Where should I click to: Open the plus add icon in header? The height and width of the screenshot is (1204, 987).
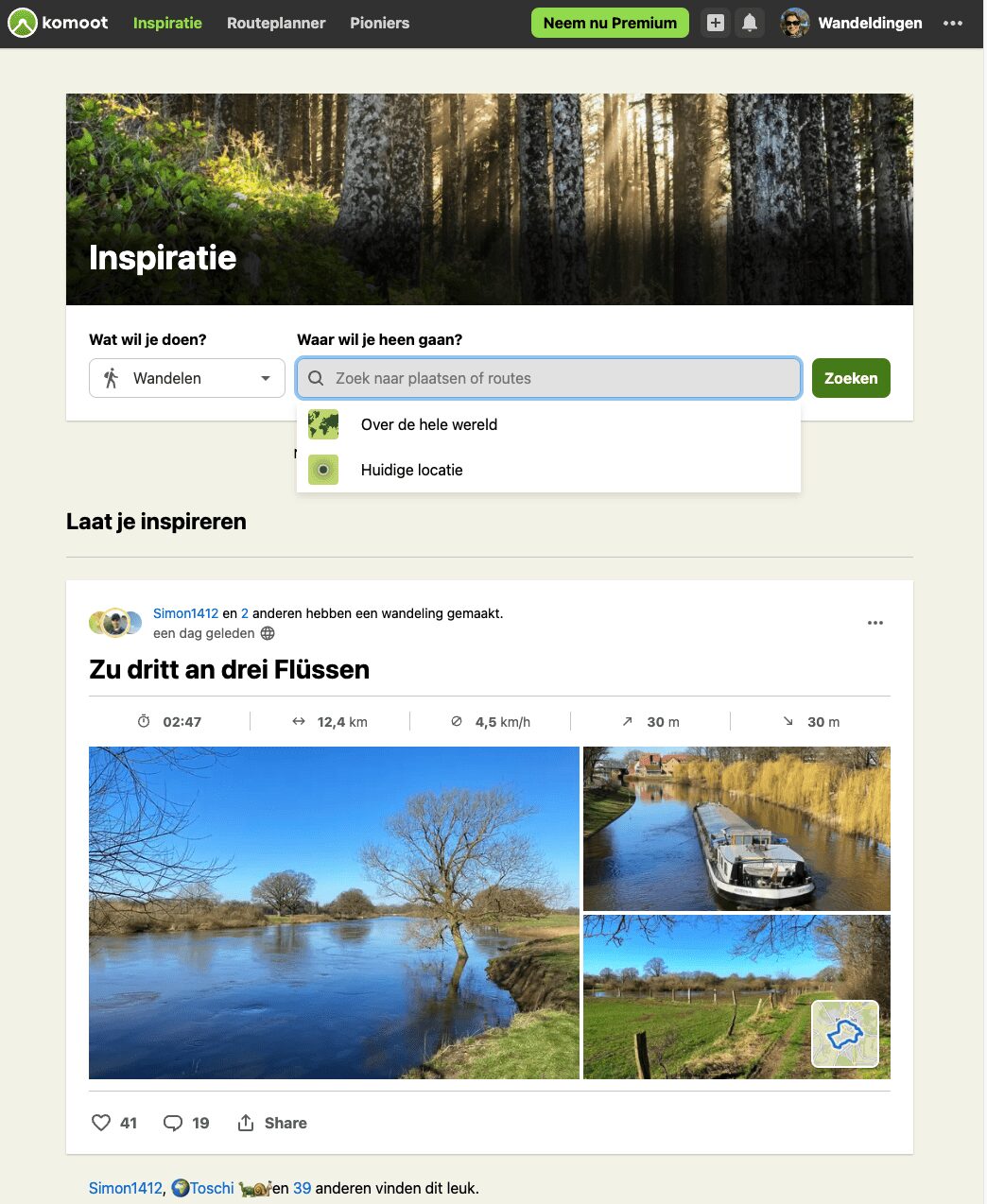coord(716,23)
